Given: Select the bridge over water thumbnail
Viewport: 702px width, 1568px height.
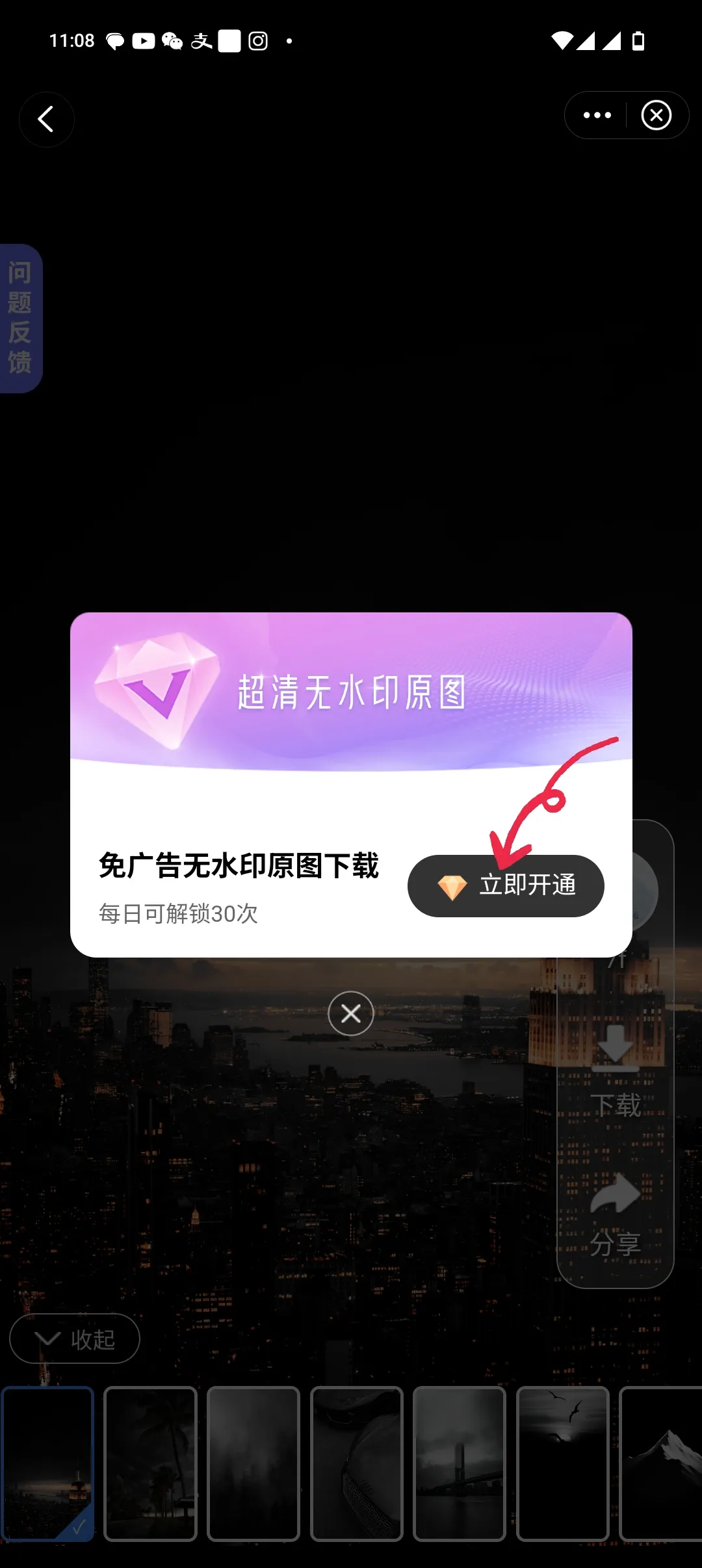Looking at the screenshot, I should [x=459, y=1463].
